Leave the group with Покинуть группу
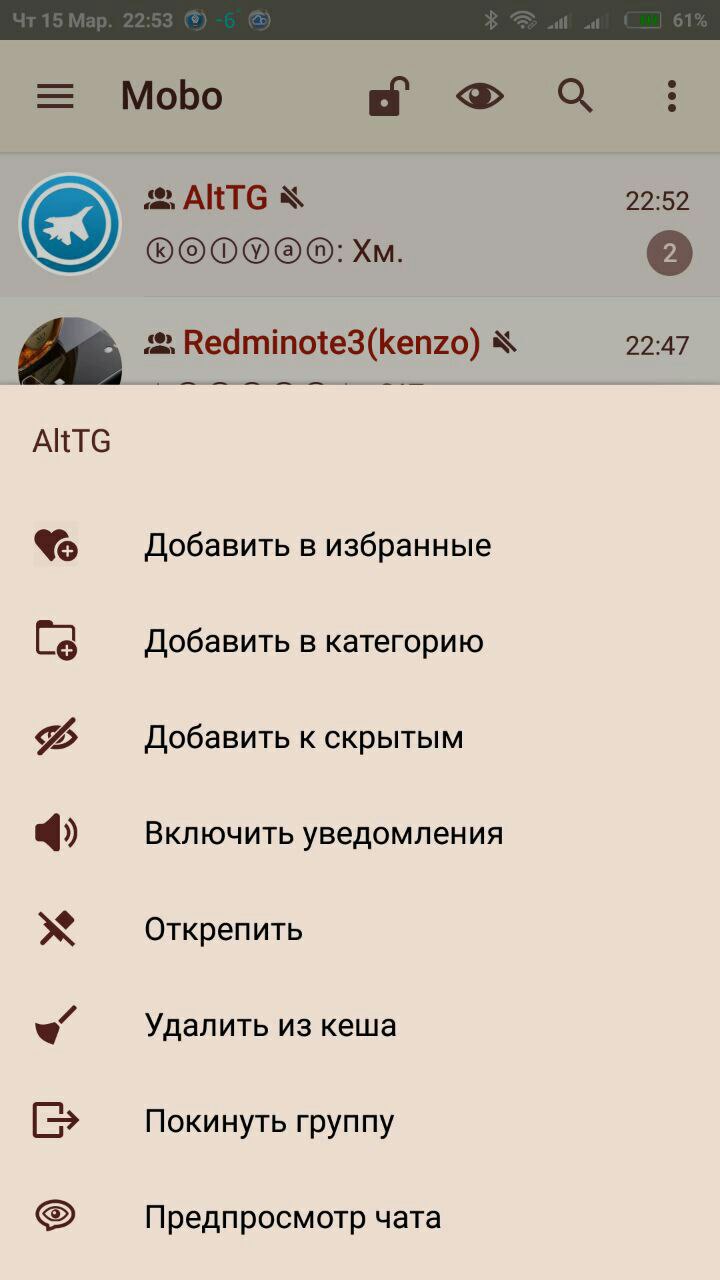 point(269,1122)
